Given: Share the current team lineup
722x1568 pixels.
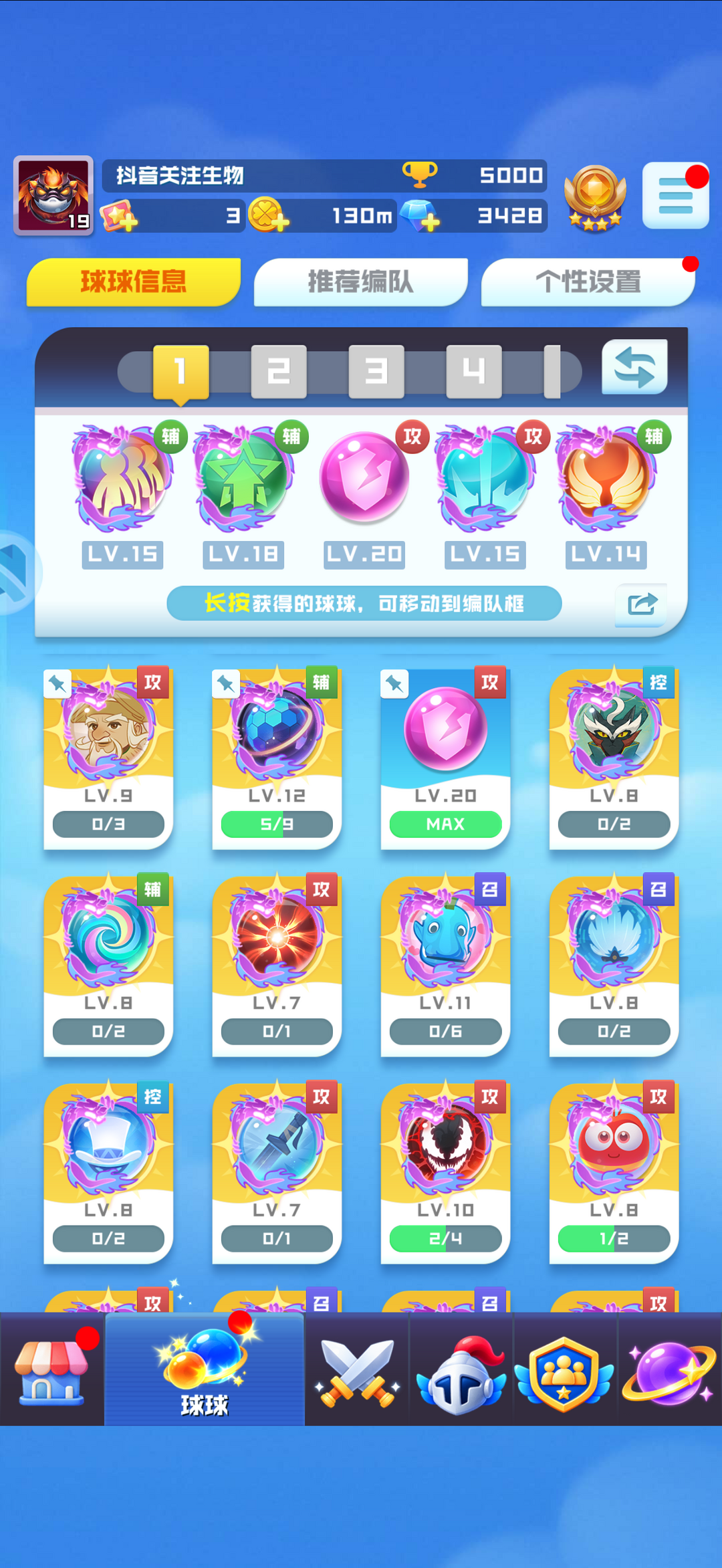Looking at the screenshot, I should (642, 604).
